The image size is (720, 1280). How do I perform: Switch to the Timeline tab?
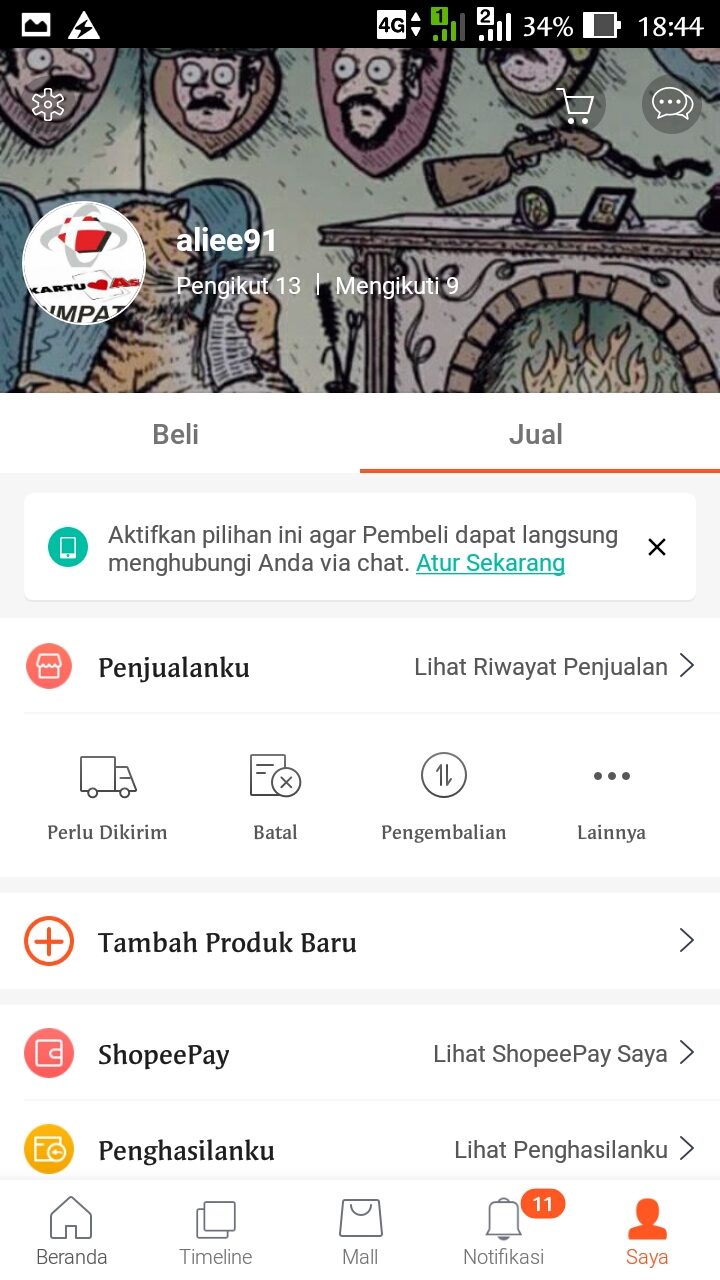216,1232
